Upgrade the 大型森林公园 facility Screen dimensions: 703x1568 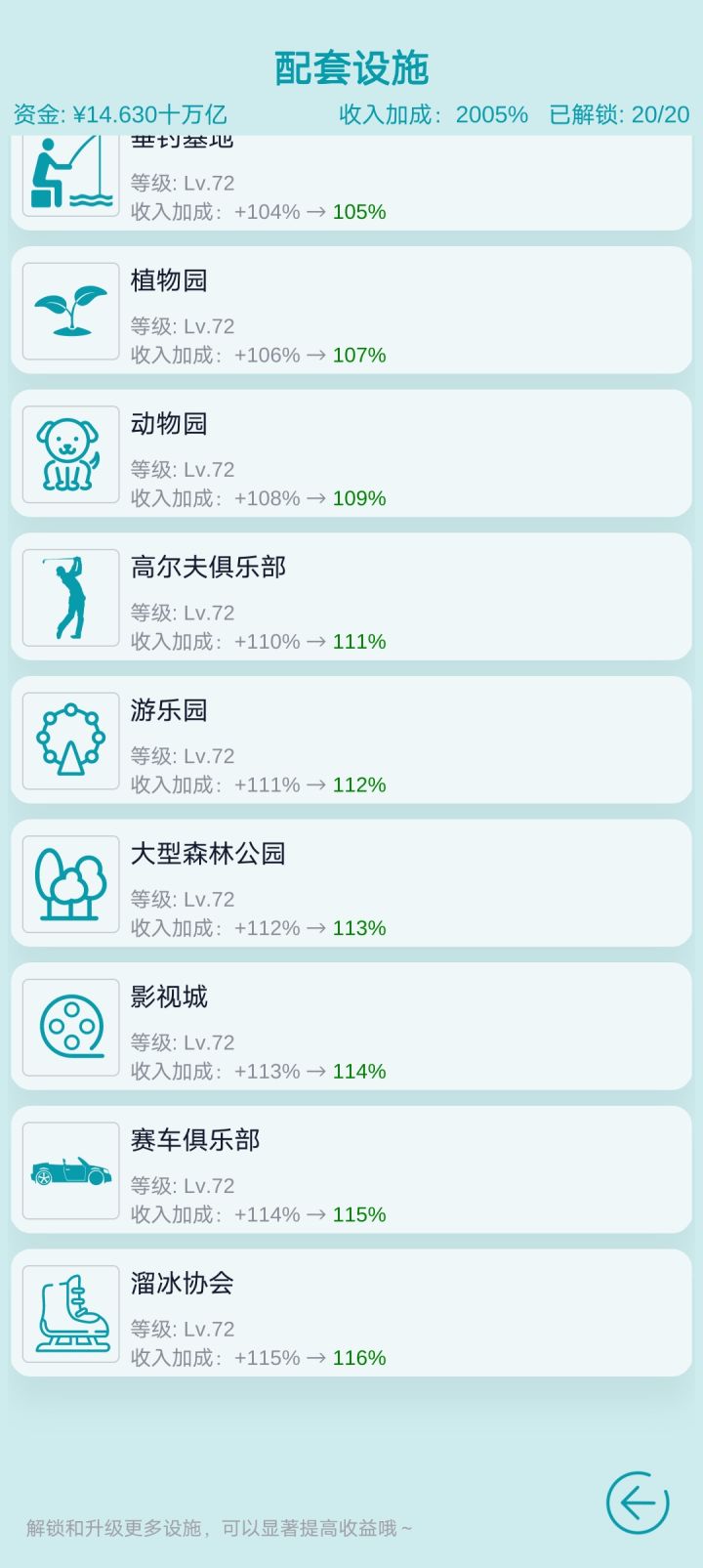point(351,883)
